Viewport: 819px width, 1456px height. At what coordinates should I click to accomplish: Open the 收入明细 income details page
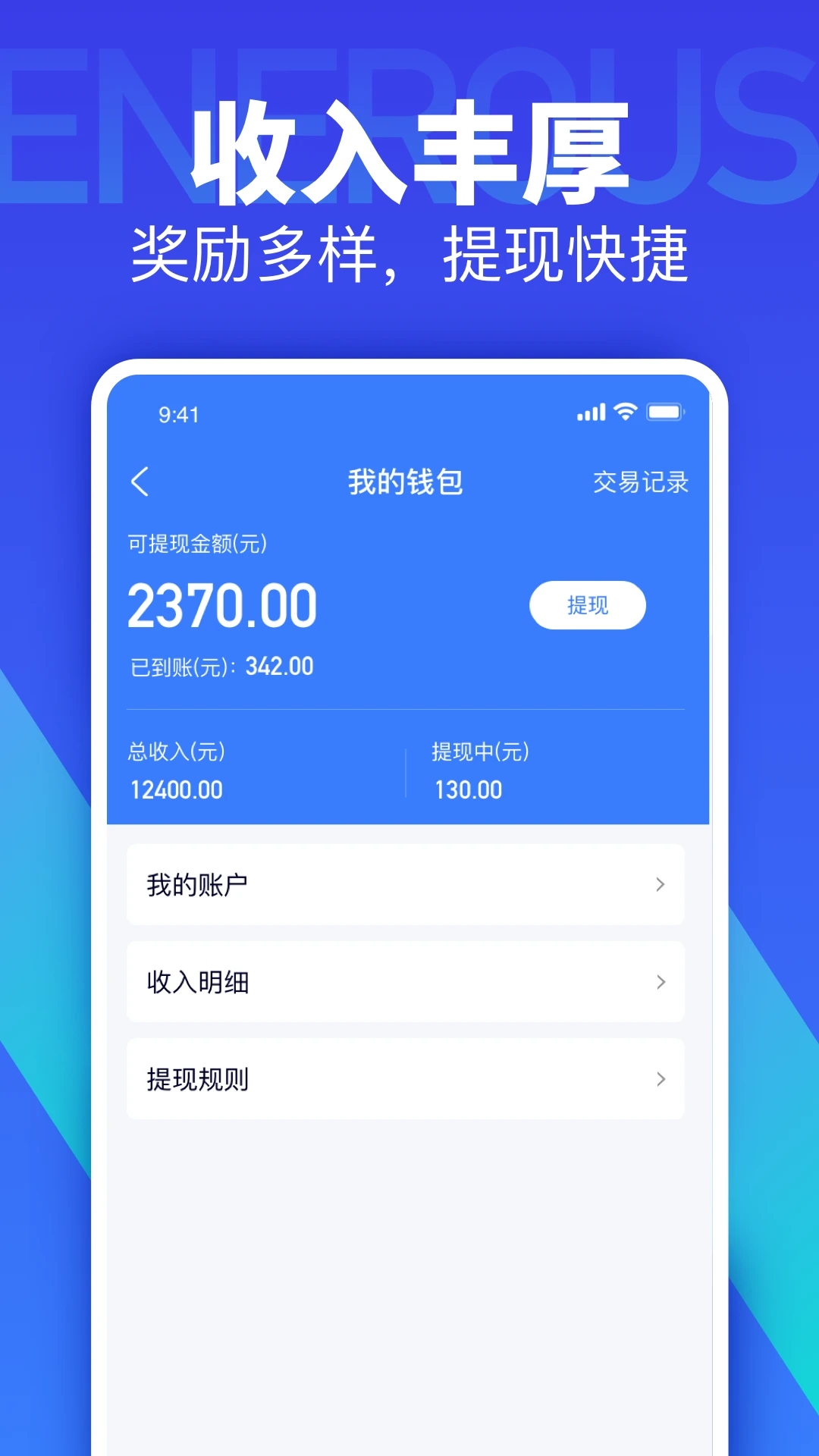tap(404, 981)
